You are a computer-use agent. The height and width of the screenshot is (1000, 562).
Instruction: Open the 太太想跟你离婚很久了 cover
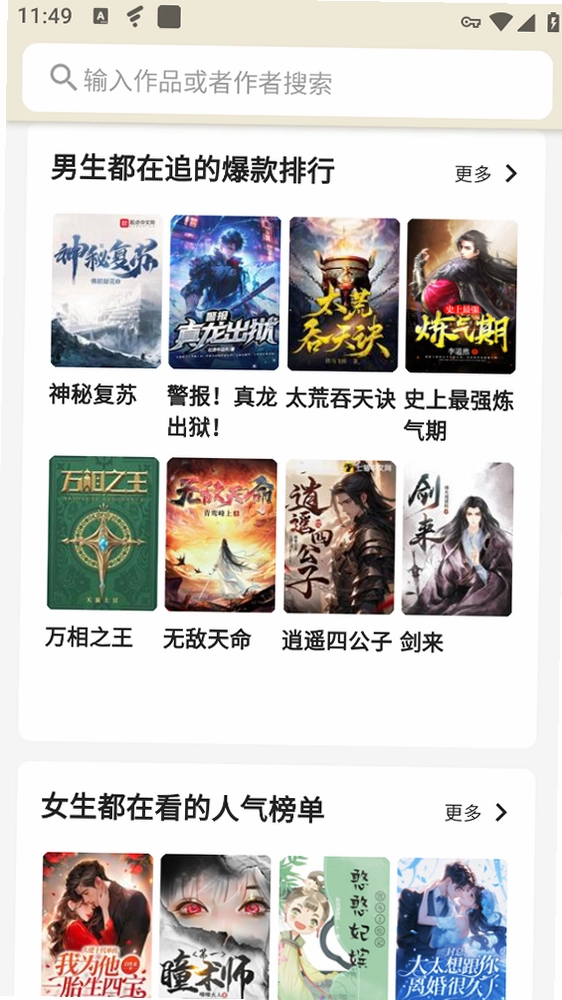[x=452, y=930]
